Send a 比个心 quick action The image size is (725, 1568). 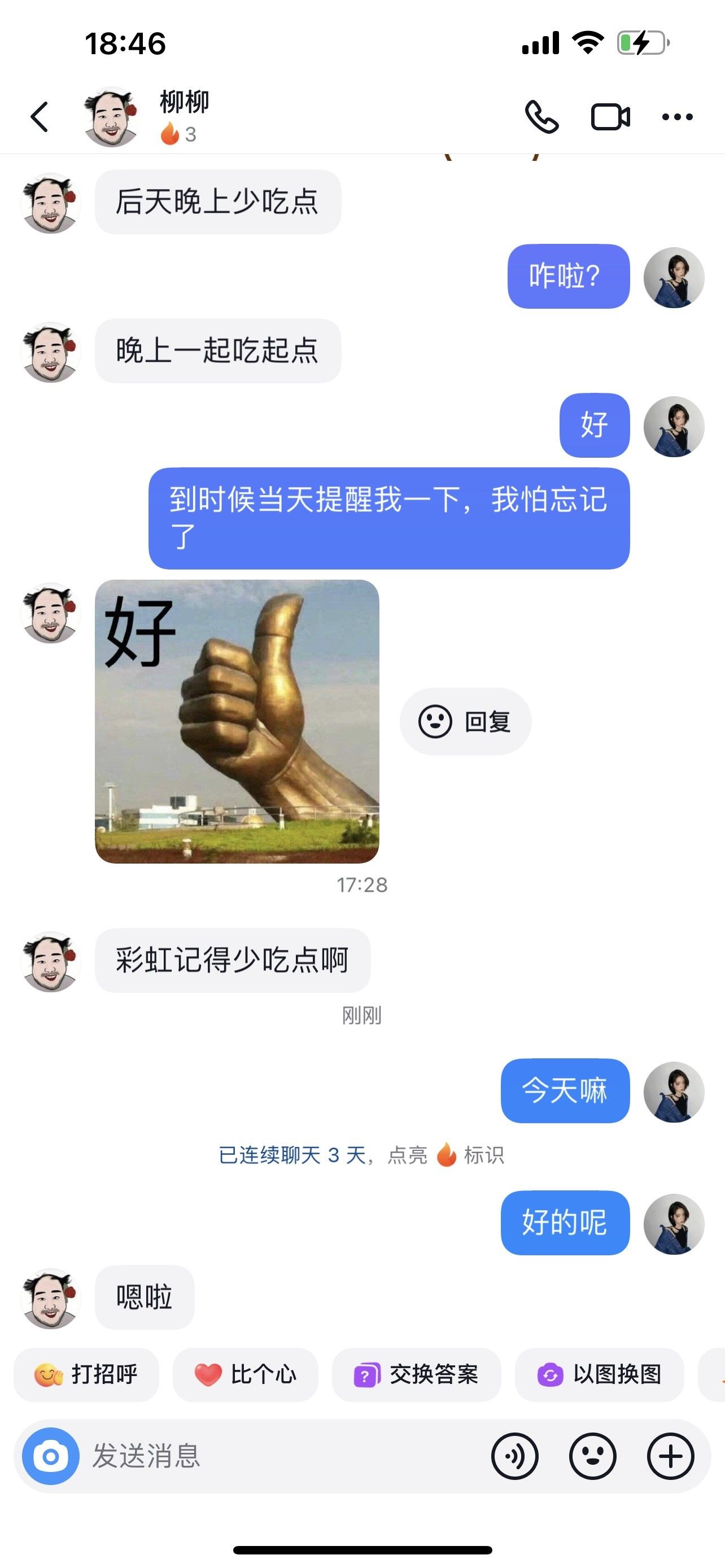[245, 1374]
